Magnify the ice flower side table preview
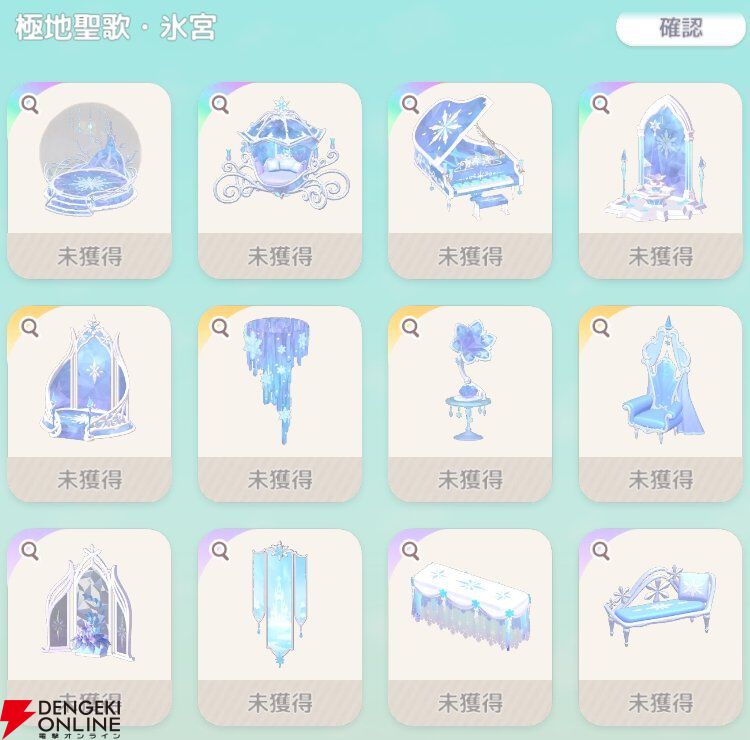 pyautogui.click(x=411, y=327)
